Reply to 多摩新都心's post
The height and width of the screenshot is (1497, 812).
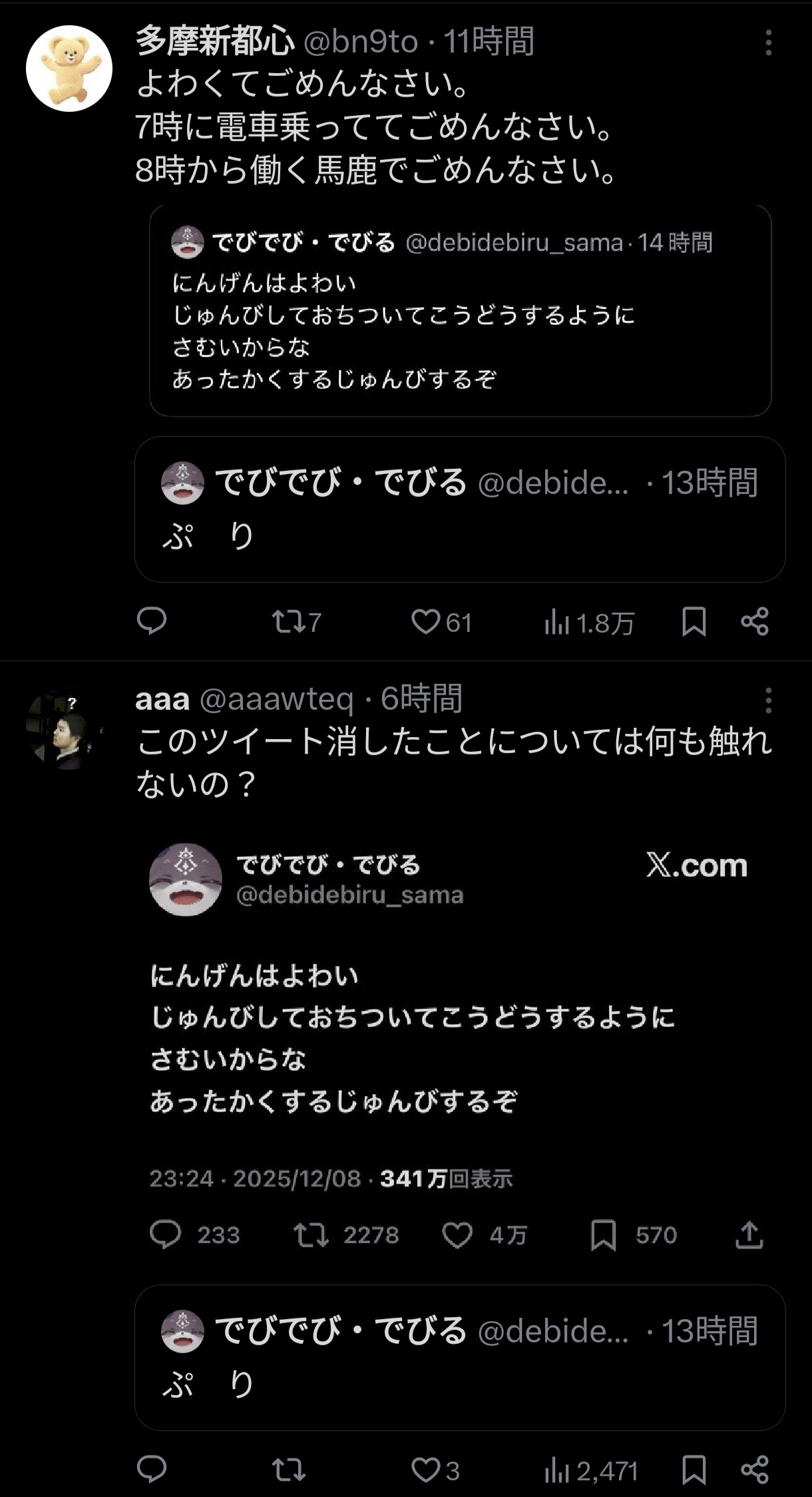pos(152,622)
